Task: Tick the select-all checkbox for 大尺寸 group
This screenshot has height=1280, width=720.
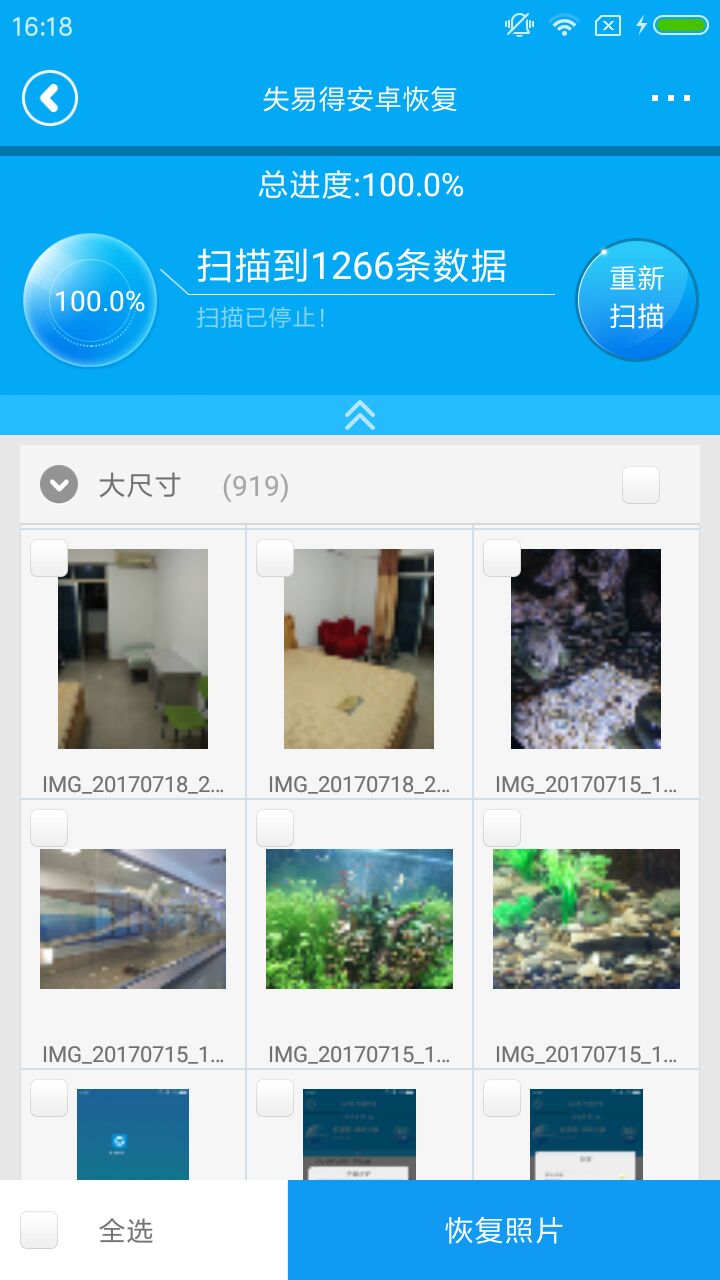Action: click(x=640, y=485)
